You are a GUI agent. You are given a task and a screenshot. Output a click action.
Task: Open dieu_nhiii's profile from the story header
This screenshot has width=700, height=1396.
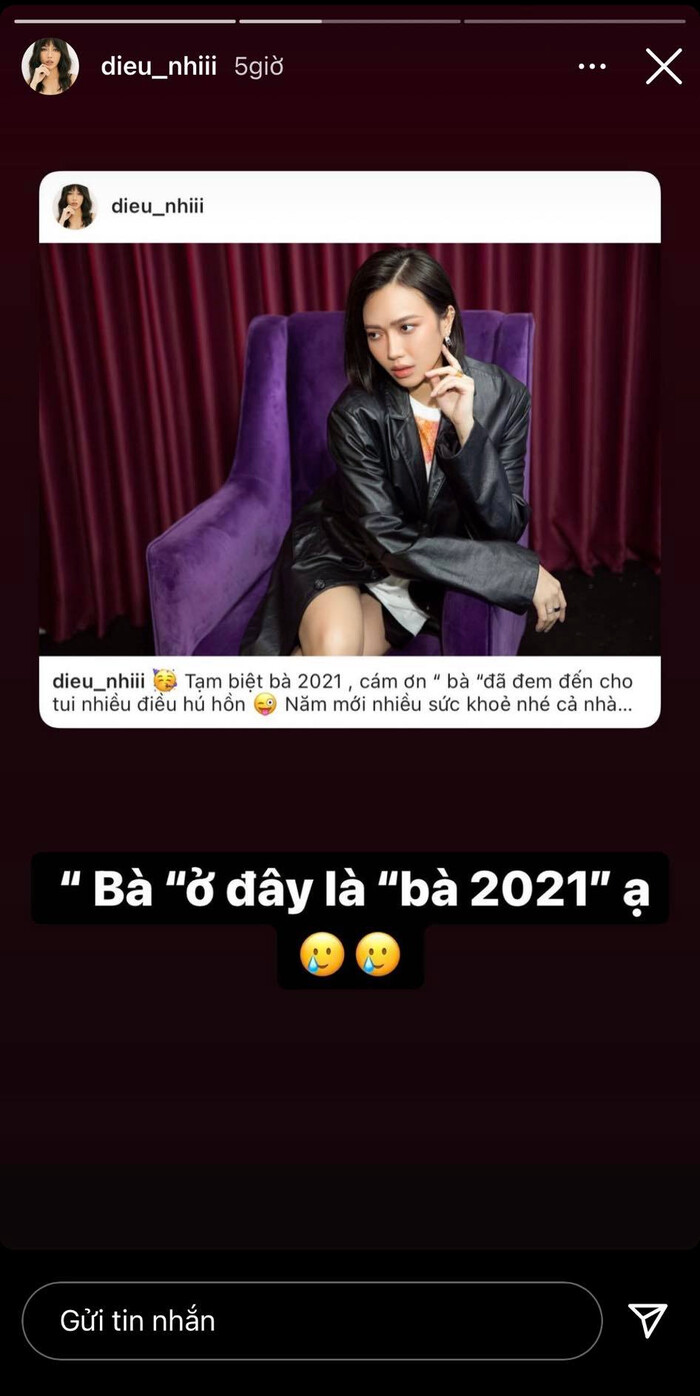tap(158, 67)
